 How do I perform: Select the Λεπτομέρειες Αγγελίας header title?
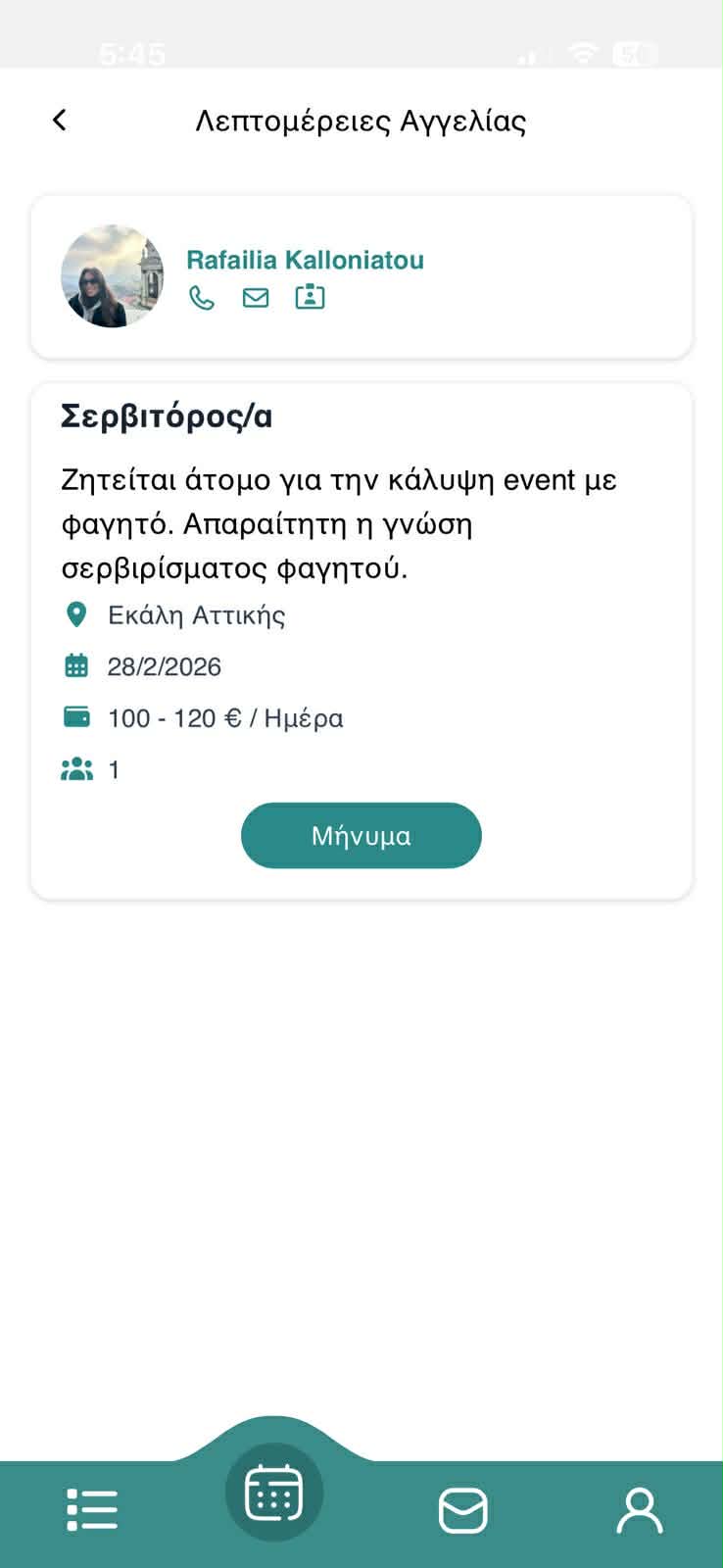point(361,121)
